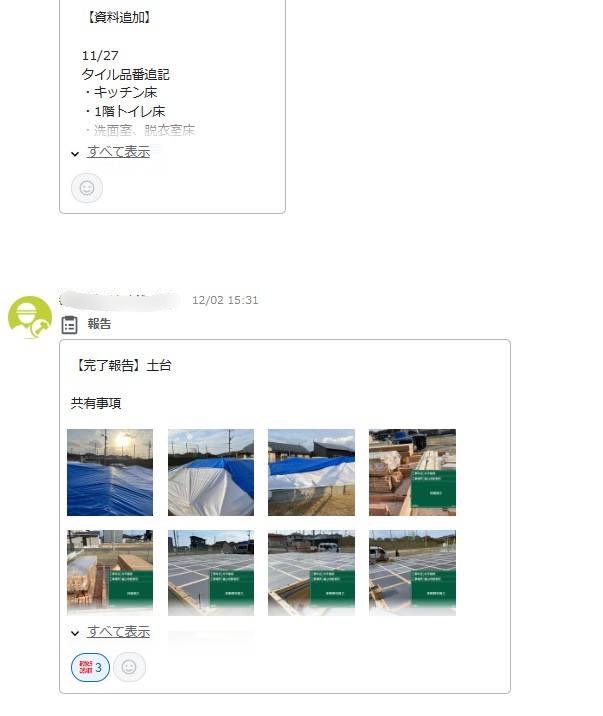603x716 pixels.
Task: Add emoji reaction to 資料追加 message
Action: (87, 187)
